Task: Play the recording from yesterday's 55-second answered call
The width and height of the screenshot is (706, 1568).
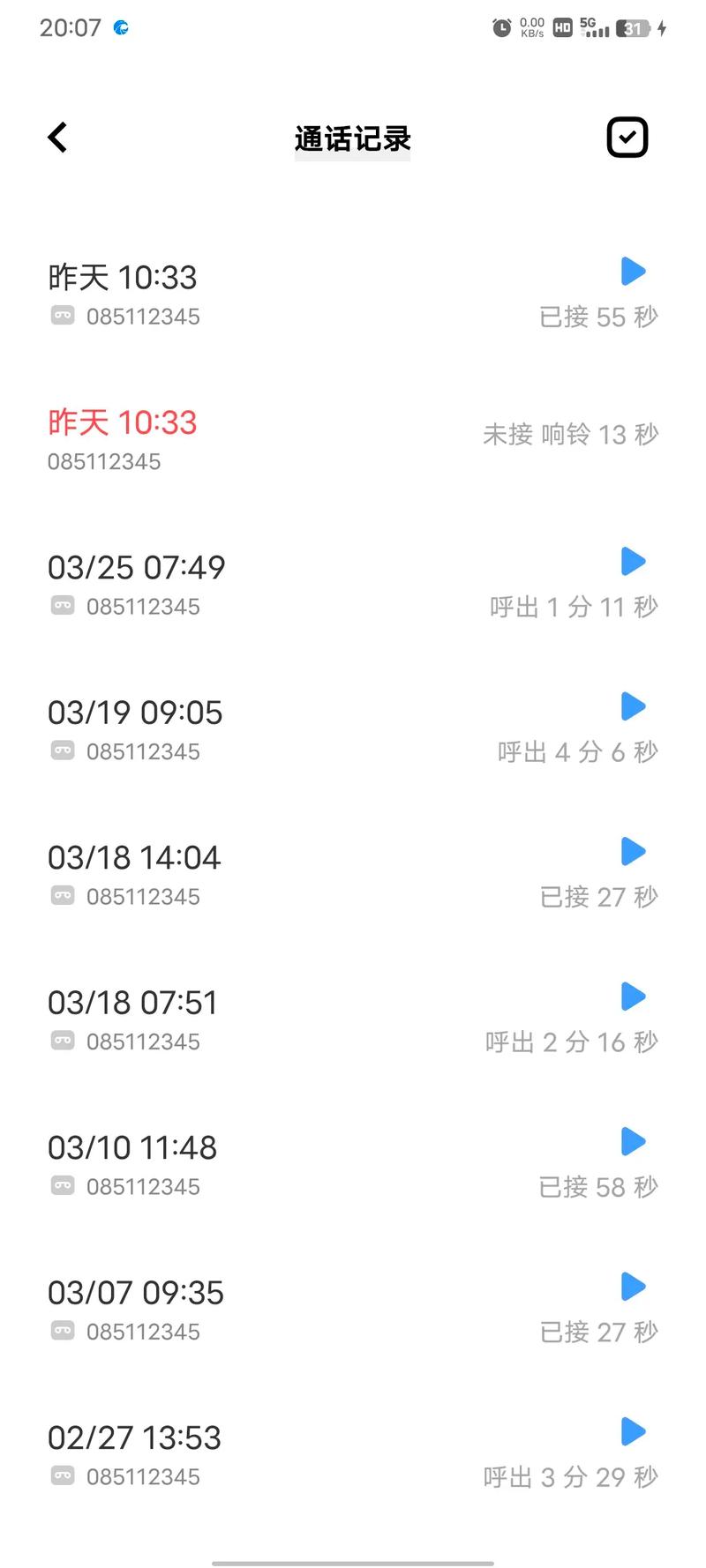Action: pos(633,272)
